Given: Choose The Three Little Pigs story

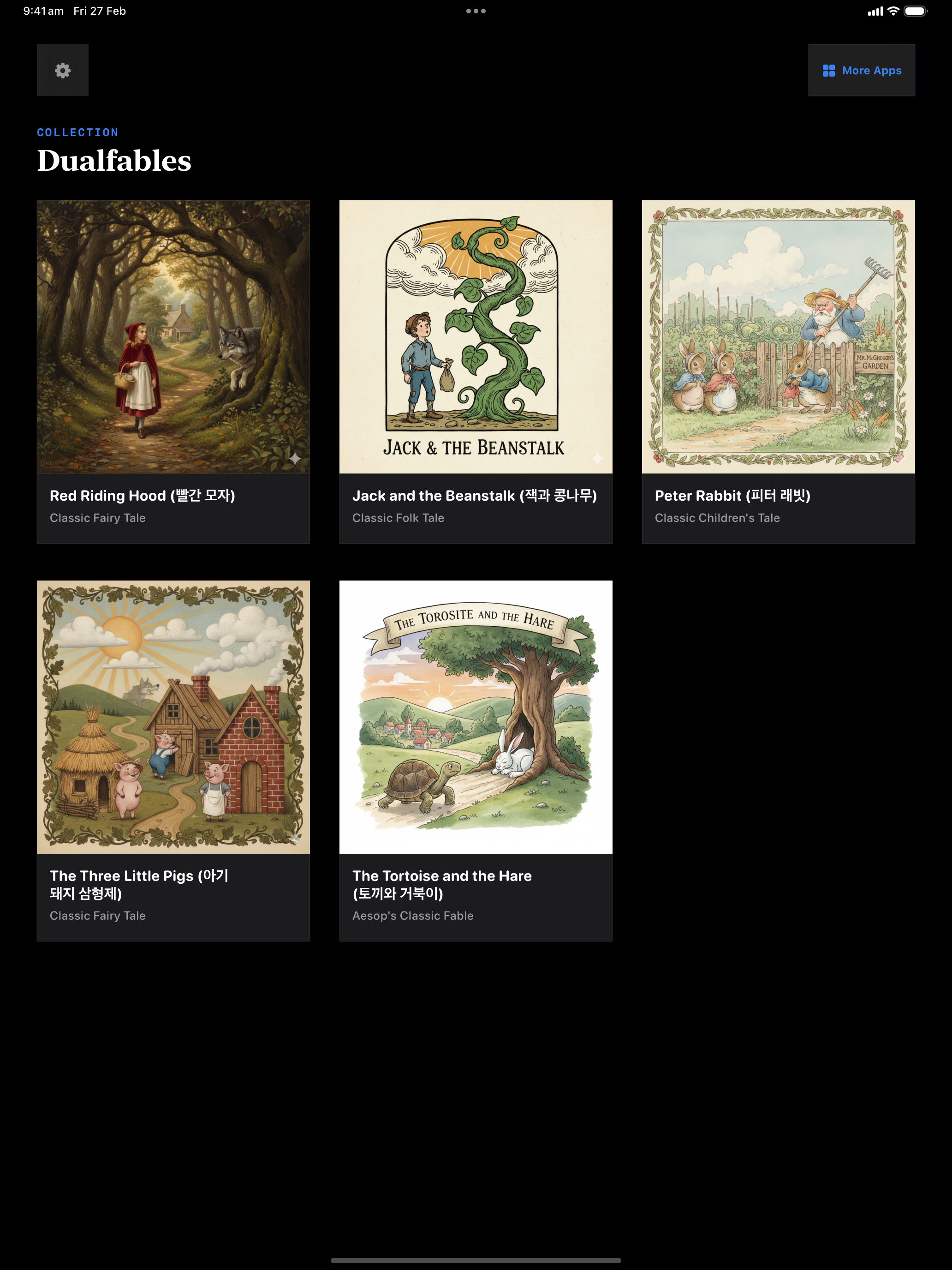Looking at the screenshot, I should point(173,760).
